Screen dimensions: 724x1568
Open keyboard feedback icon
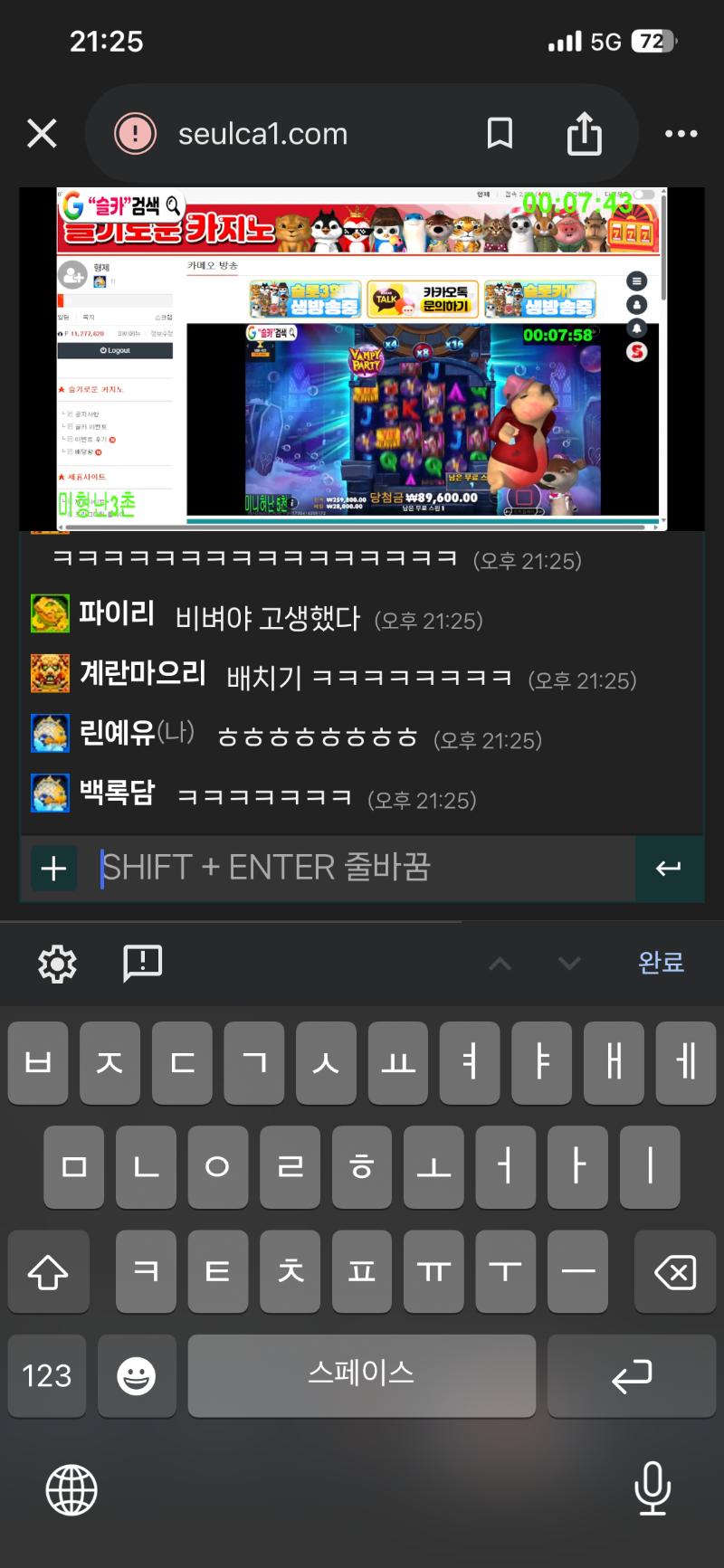point(142,964)
